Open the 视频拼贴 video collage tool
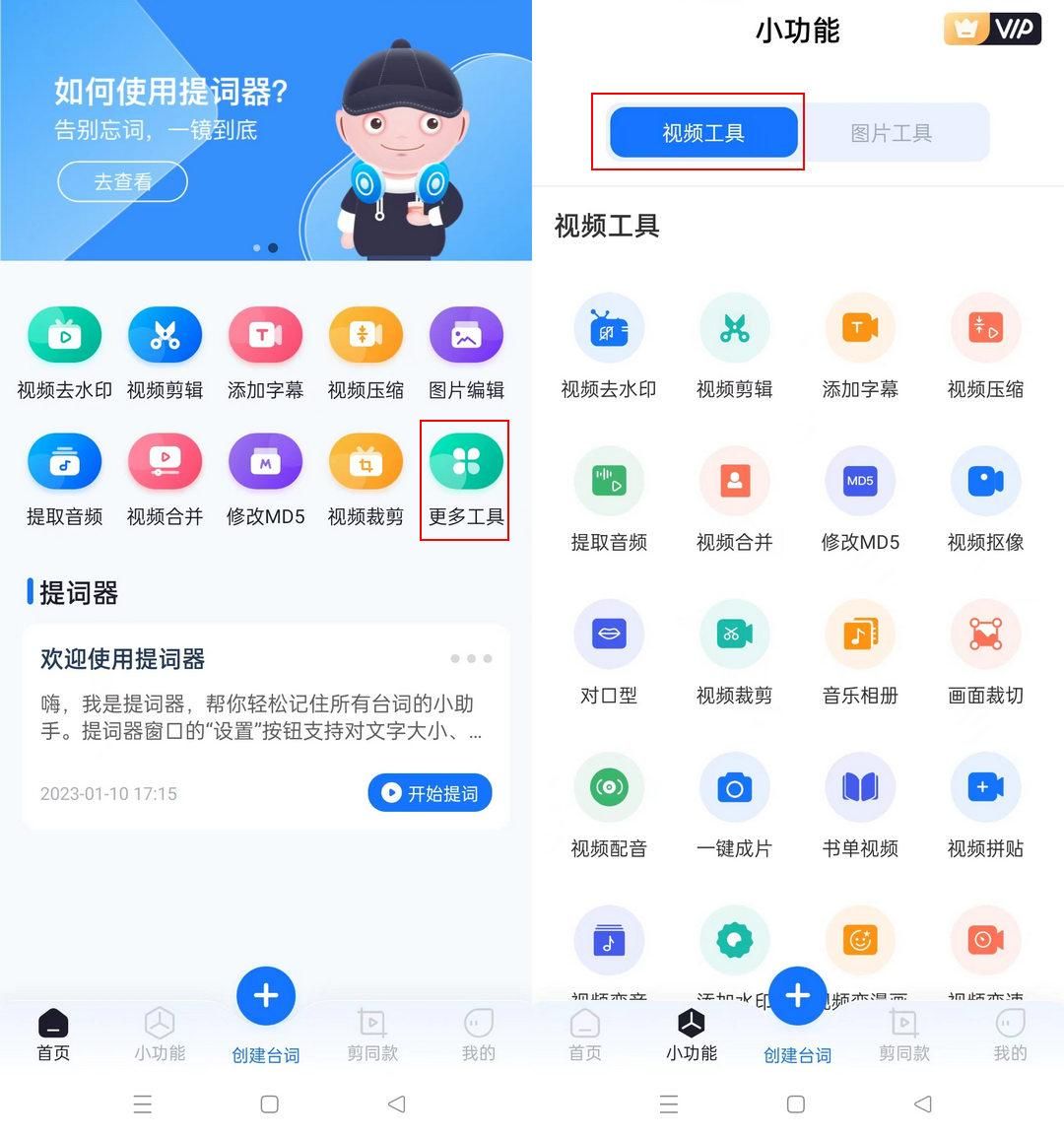Screen dimensions: 1064x1137 (985, 787)
